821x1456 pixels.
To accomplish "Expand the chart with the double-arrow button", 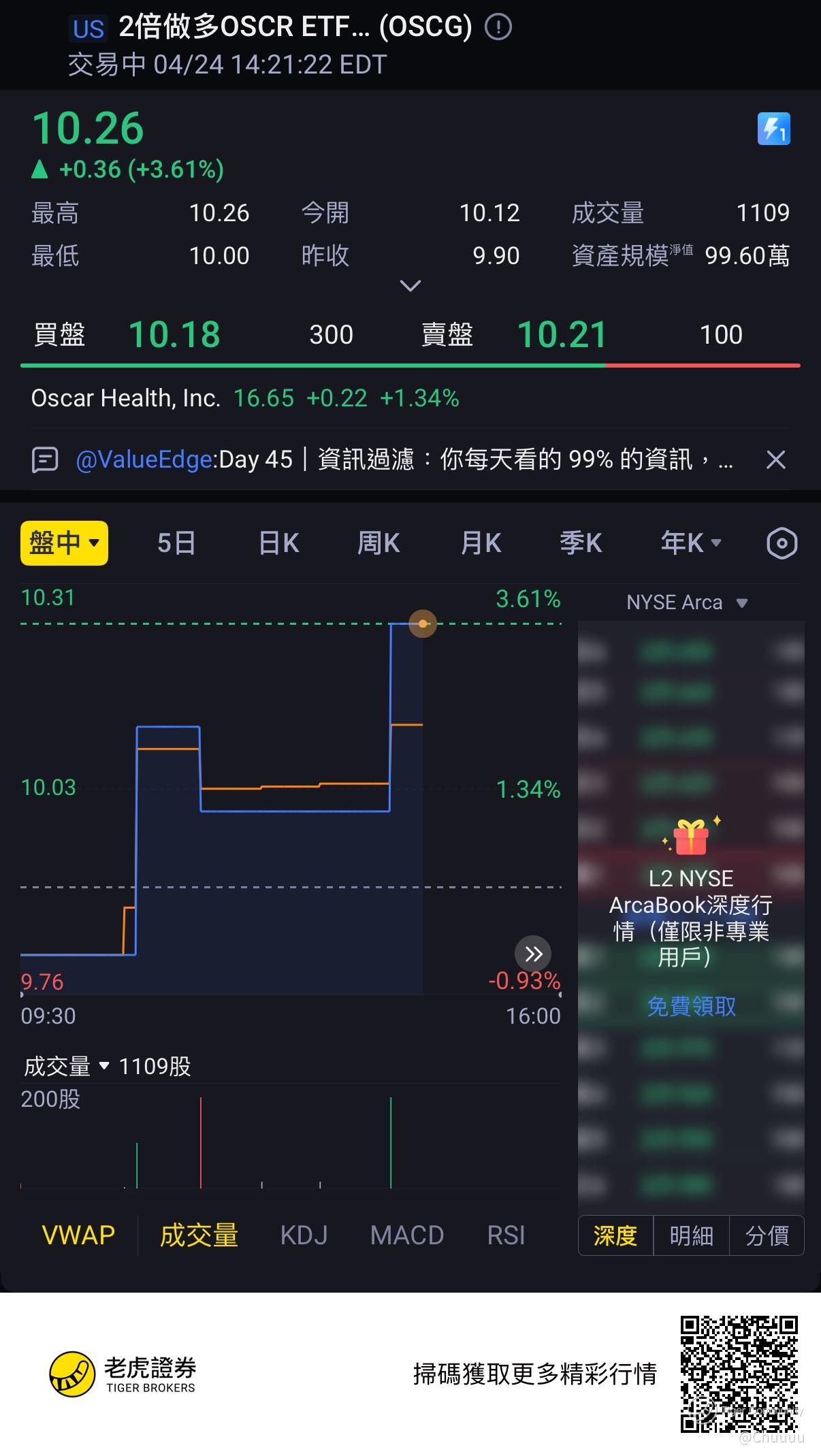I will [533, 954].
